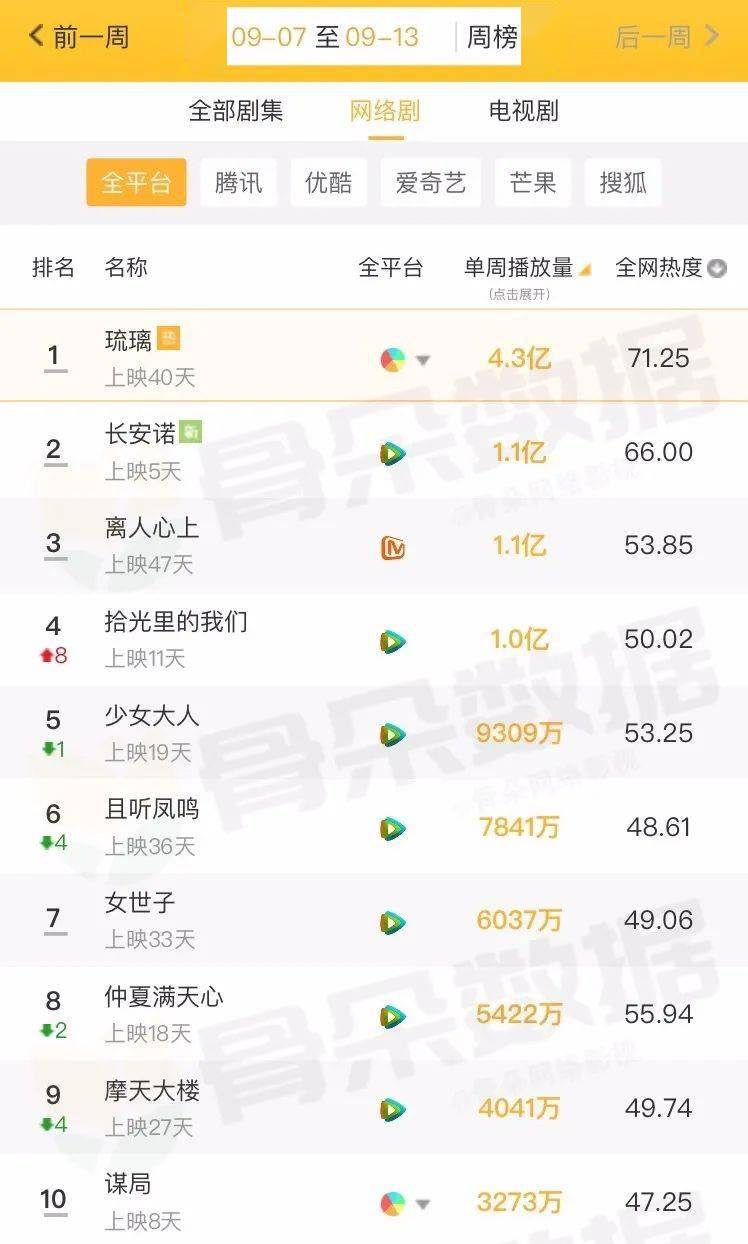
Task: Go to the previous week (前一周)
Action: tap(78, 38)
